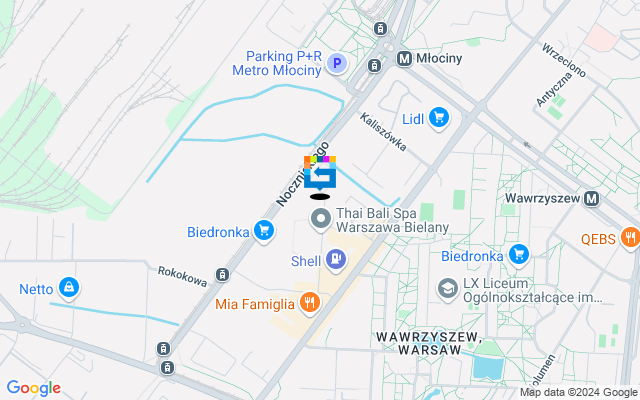Tap the QEBS restaurant pin
640x400 pixels.
pos(629,238)
